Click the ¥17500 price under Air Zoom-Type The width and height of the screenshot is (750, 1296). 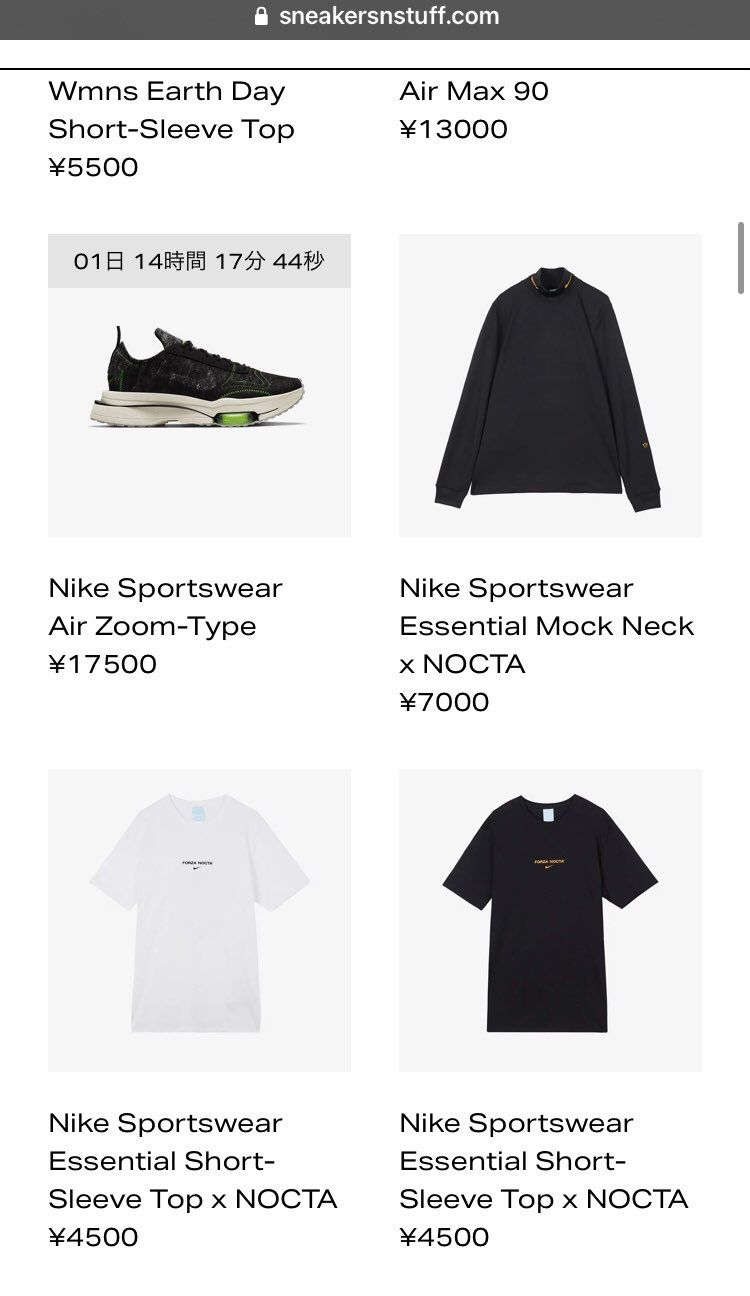click(x=103, y=663)
